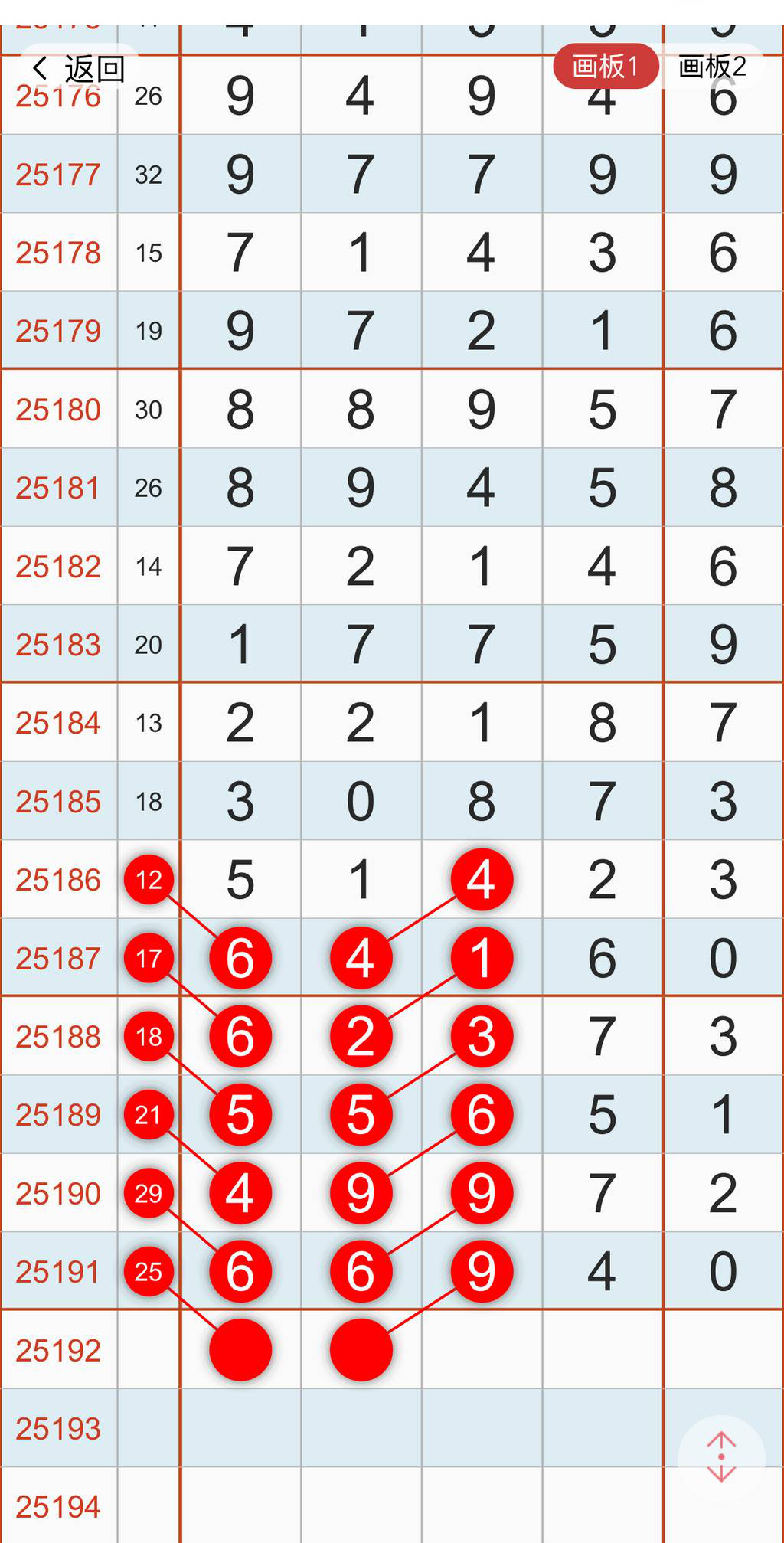Go back using the 返回 button

pyautogui.click(x=78, y=69)
